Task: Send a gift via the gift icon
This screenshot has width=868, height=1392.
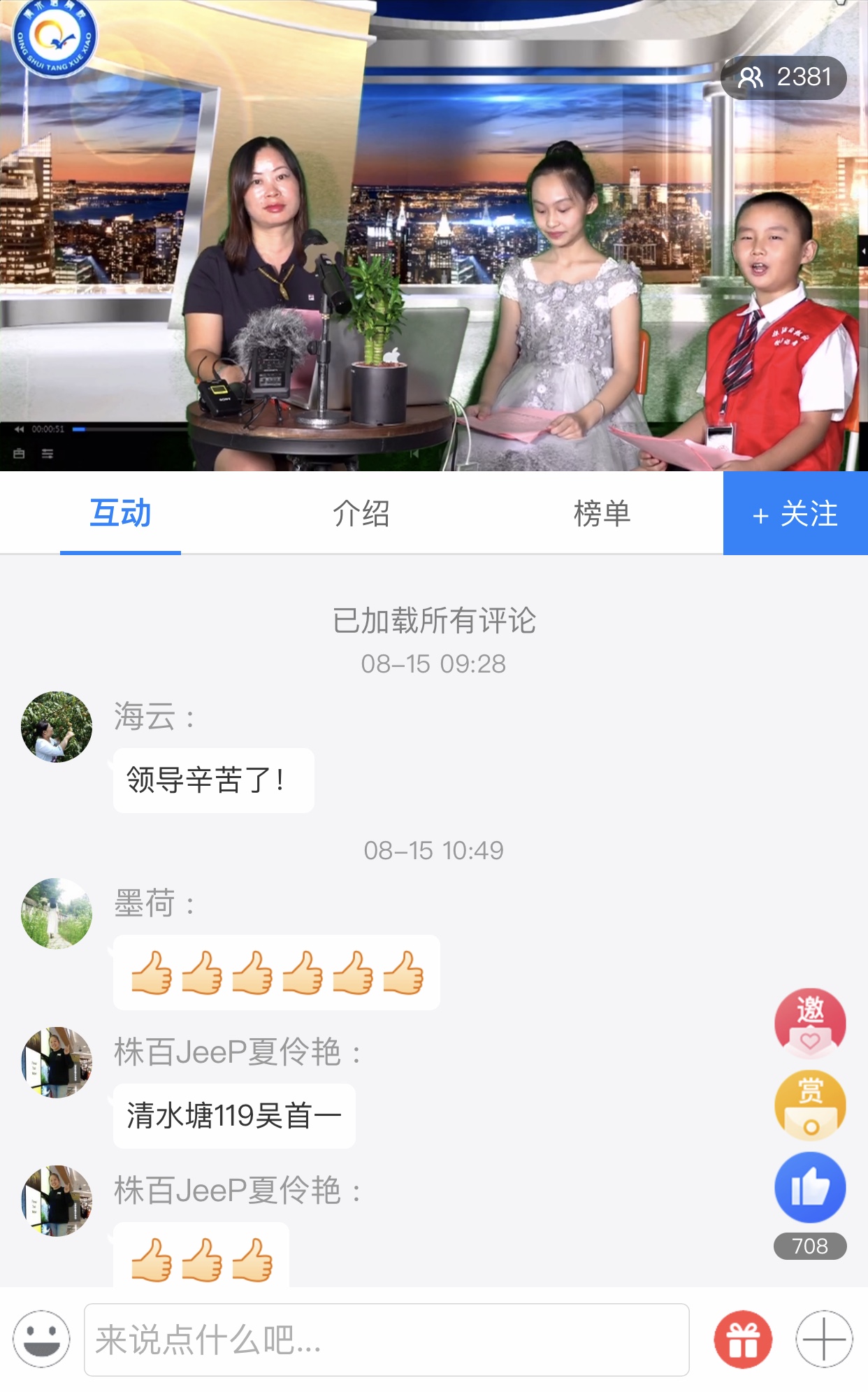Action: [743, 1340]
